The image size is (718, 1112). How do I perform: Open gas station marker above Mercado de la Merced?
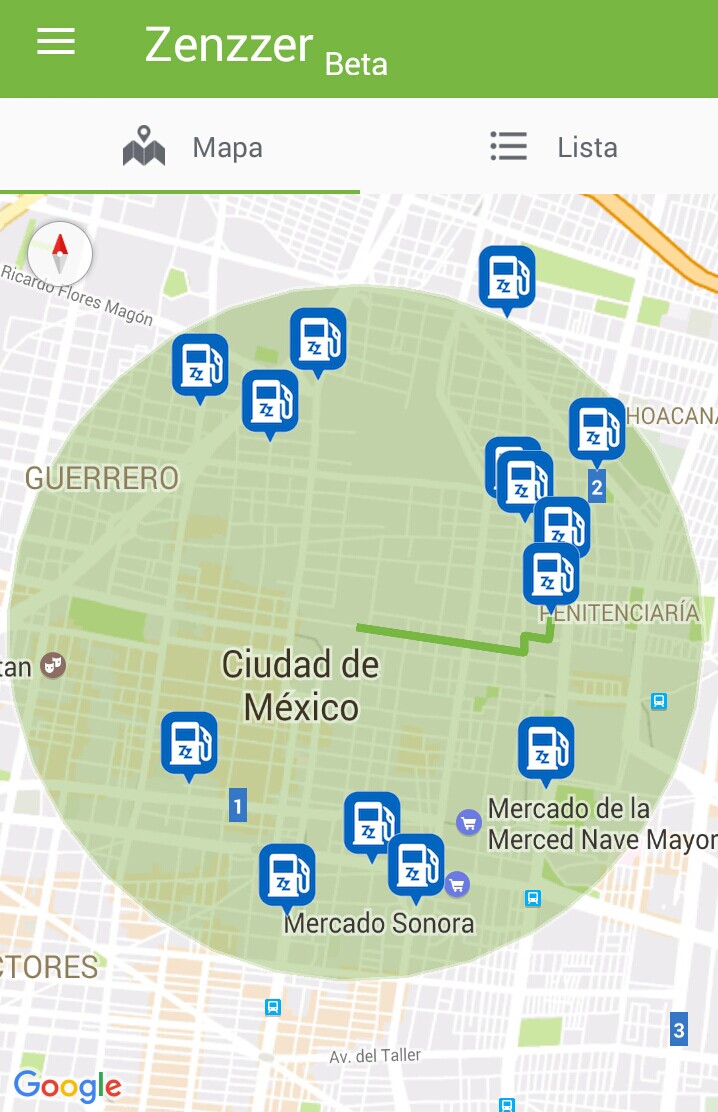point(545,747)
